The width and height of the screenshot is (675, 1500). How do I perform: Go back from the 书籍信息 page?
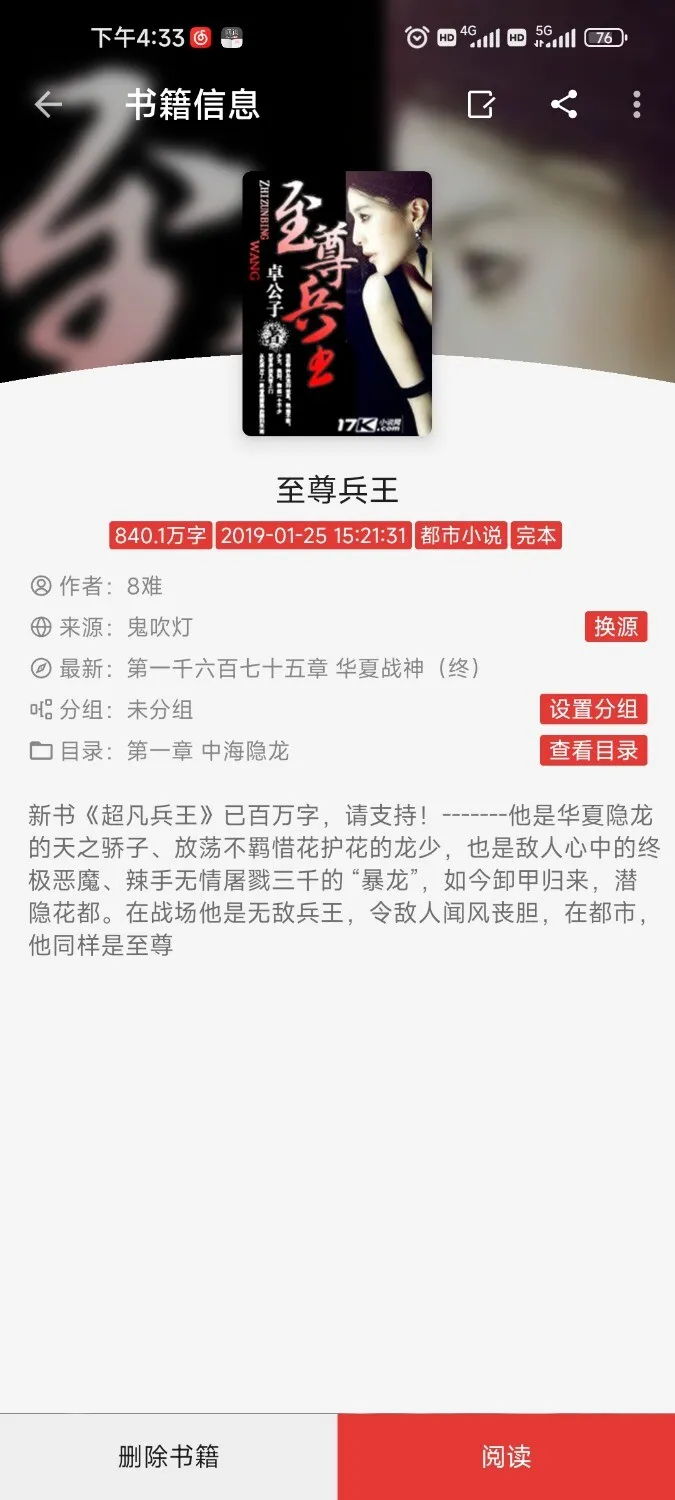(48, 104)
